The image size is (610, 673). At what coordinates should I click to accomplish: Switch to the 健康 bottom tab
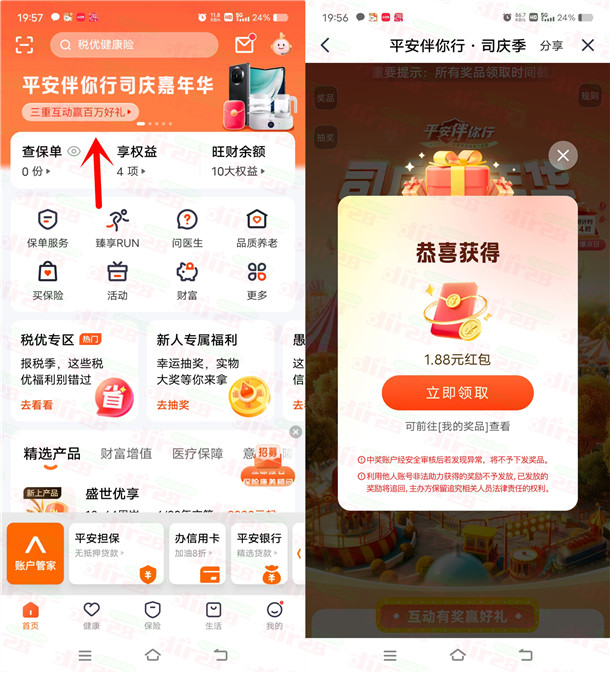pos(91,615)
